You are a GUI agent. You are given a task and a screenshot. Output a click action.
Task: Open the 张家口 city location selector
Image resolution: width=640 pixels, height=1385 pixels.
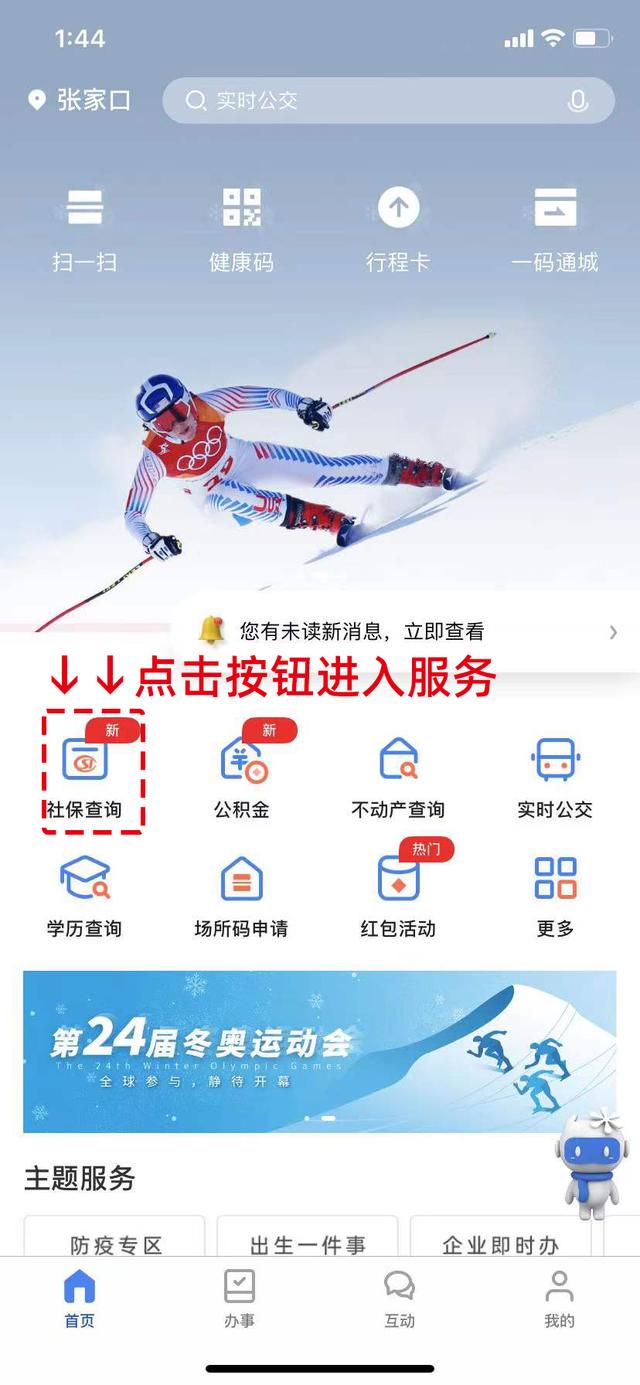click(x=79, y=101)
